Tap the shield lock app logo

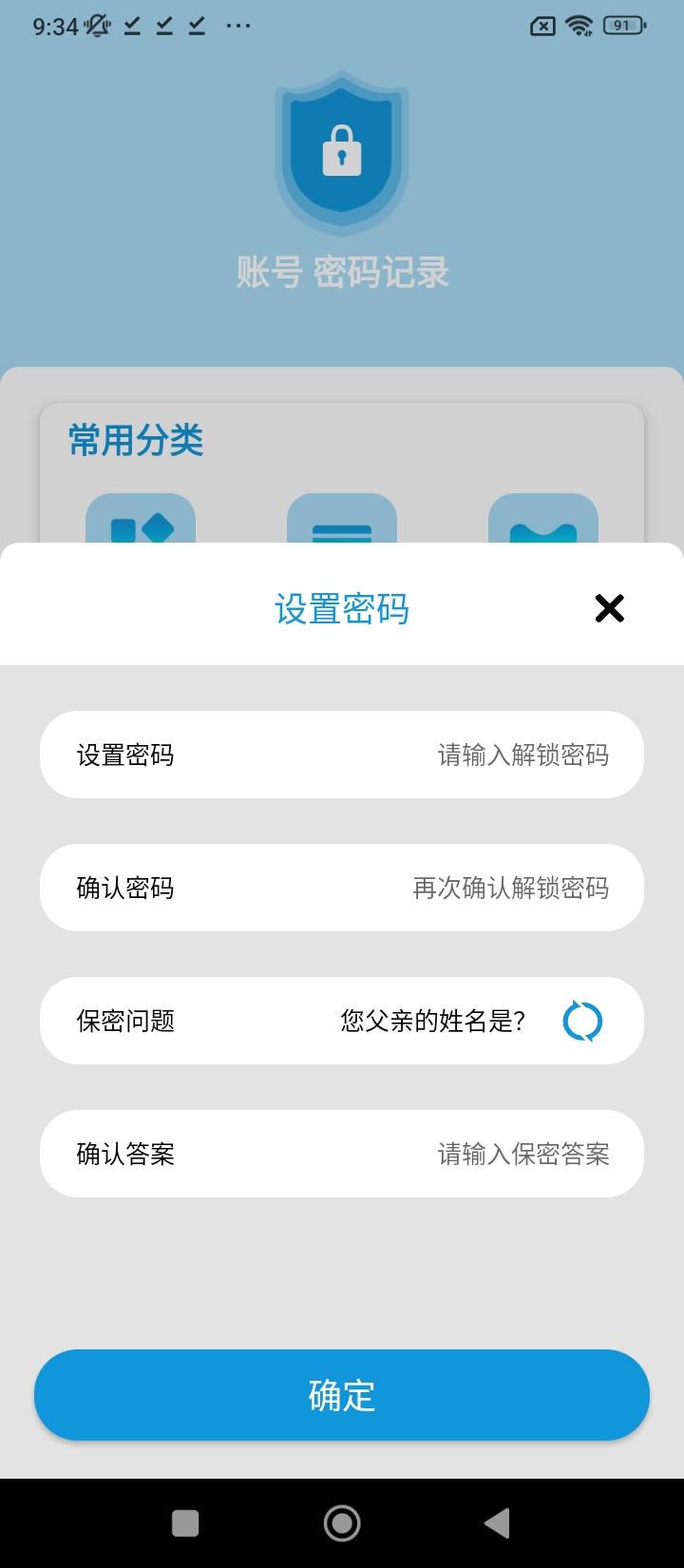(342, 152)
